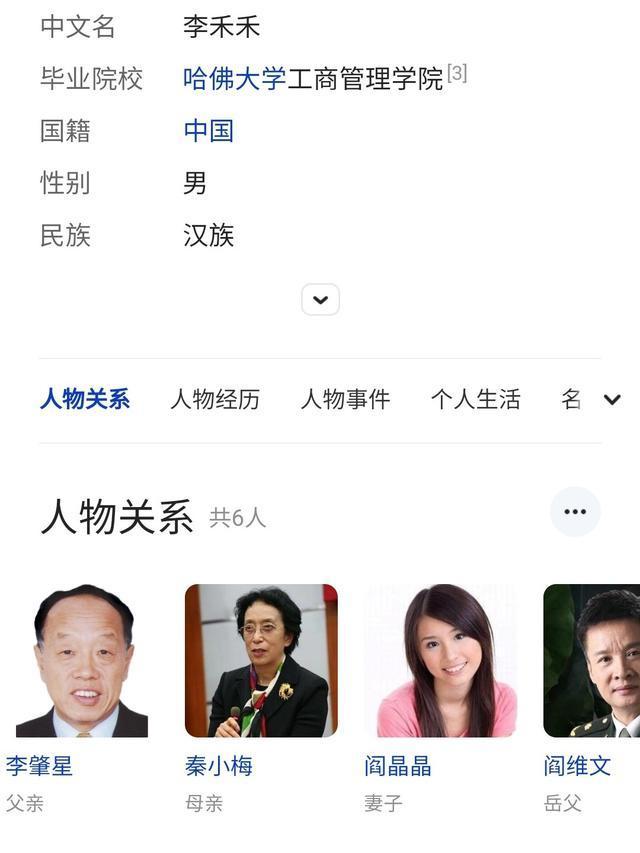This screenshot has width=640, height=853.
Task: Expand the full tab list dropdown
Action: [612, 399]
